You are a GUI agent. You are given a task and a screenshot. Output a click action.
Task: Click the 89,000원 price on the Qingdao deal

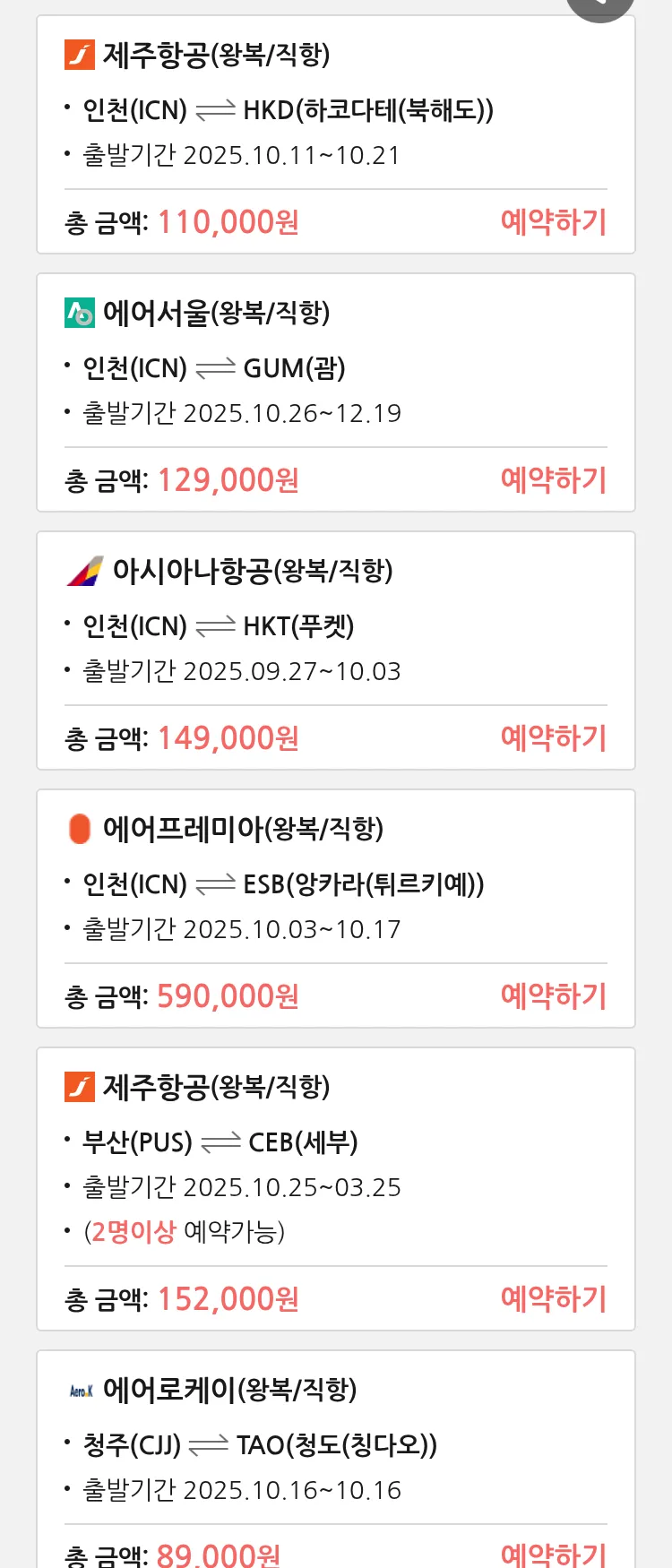tap(220, 1556)
